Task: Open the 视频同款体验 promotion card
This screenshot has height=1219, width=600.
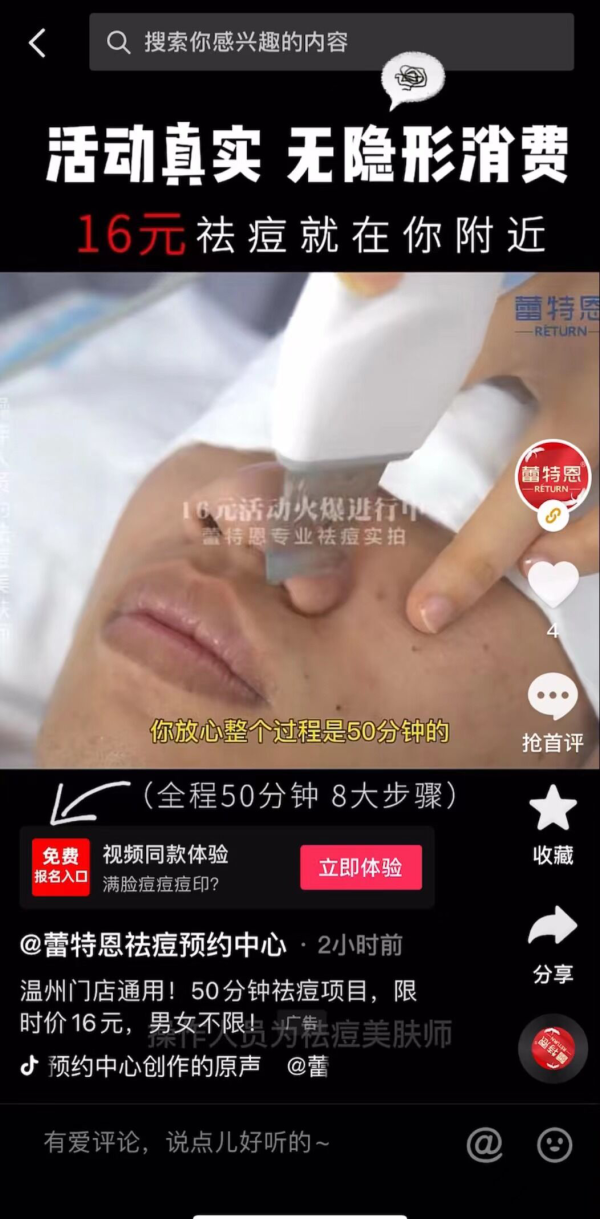Action: 165,867
